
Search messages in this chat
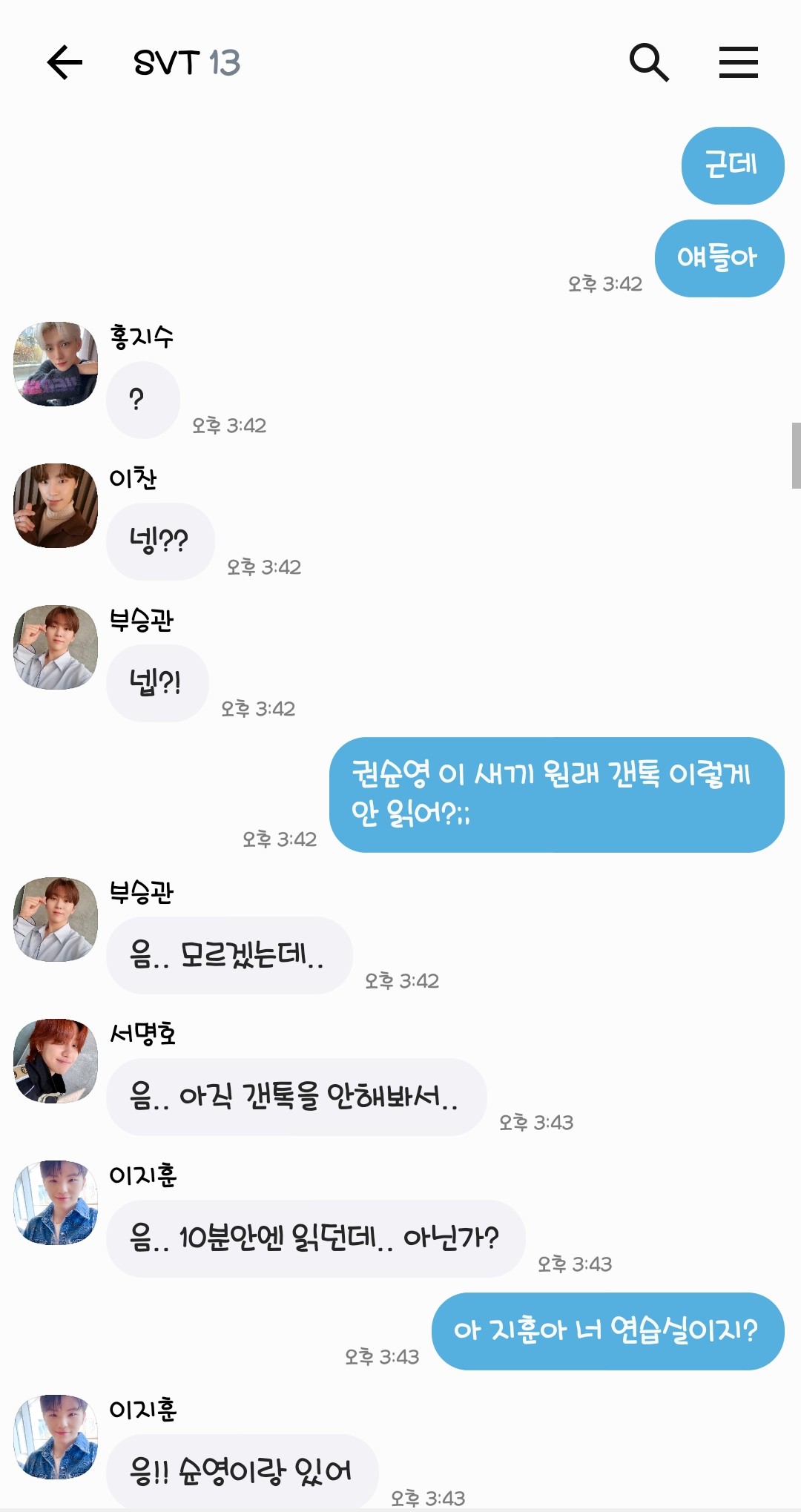pos(649,62)
